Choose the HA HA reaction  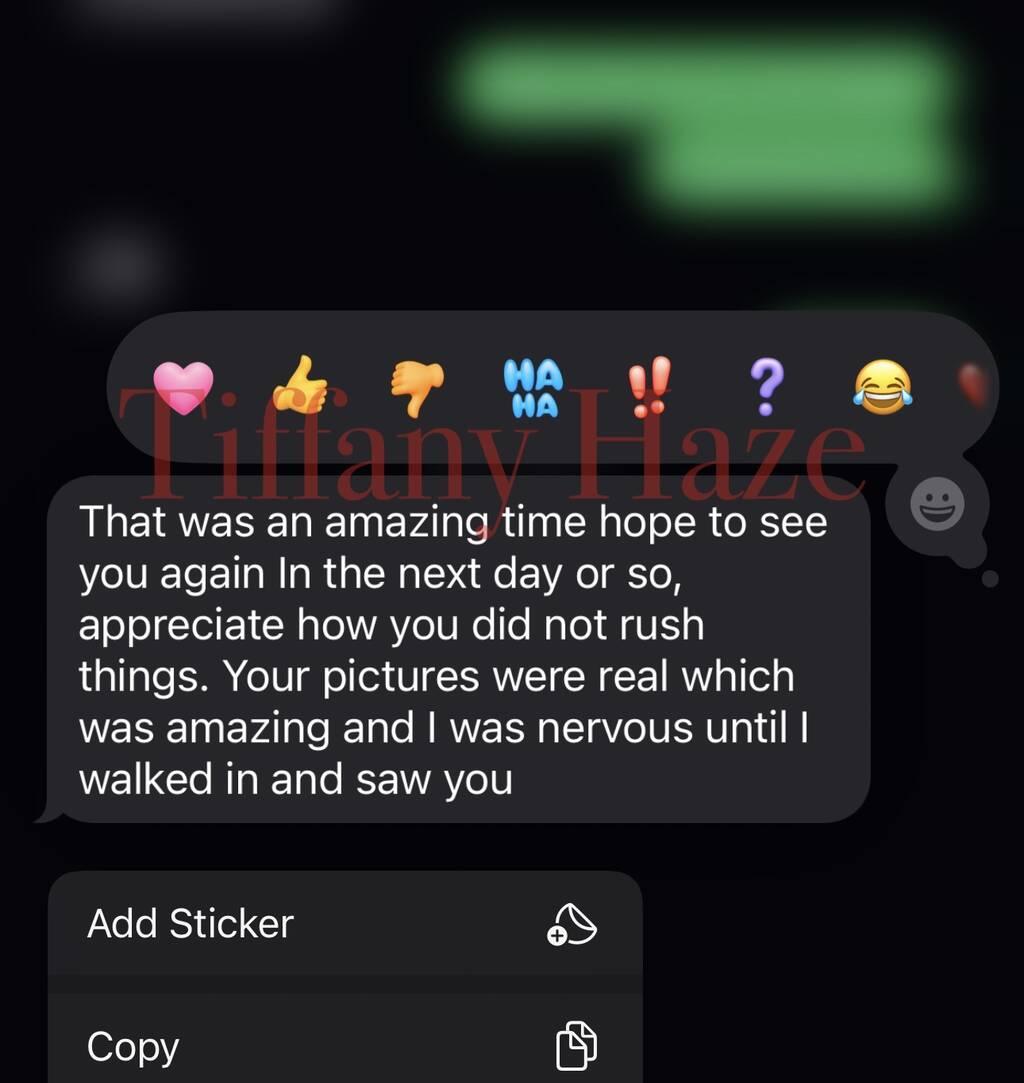pos(533,388)
